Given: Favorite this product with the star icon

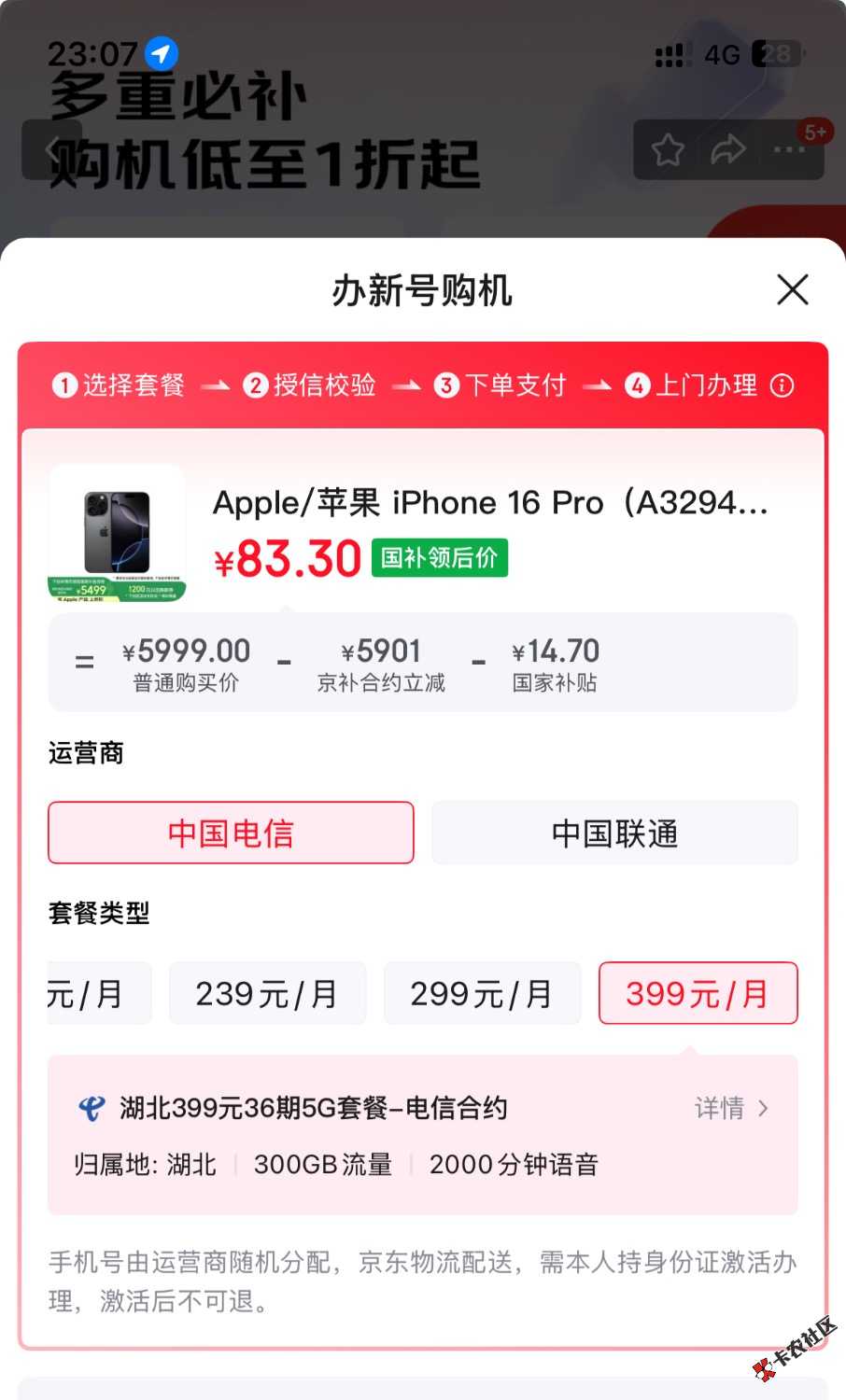Looking at the screenshot, I should pyautogui.click(x=668, y=149).
